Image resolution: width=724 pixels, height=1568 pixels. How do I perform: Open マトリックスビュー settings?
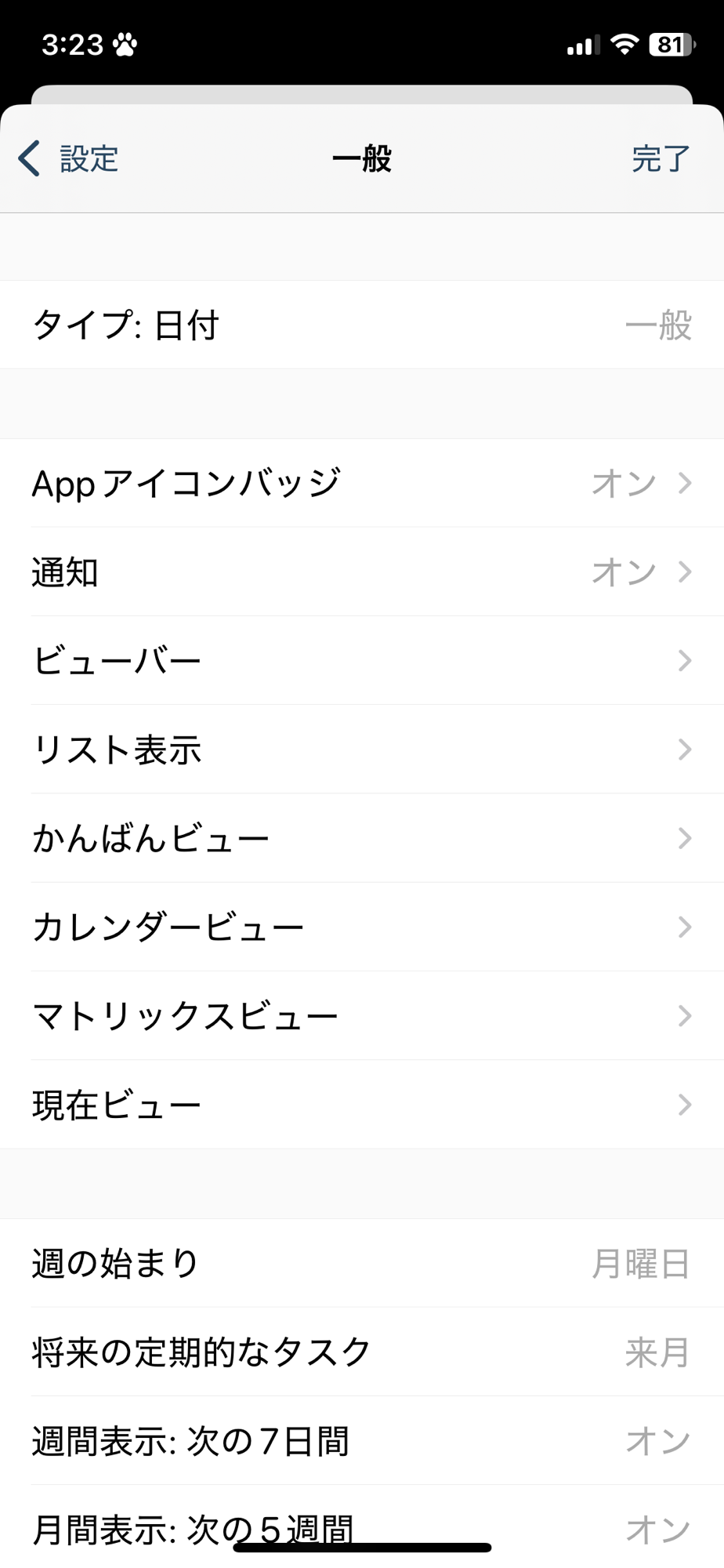(x=362, y=1016)
